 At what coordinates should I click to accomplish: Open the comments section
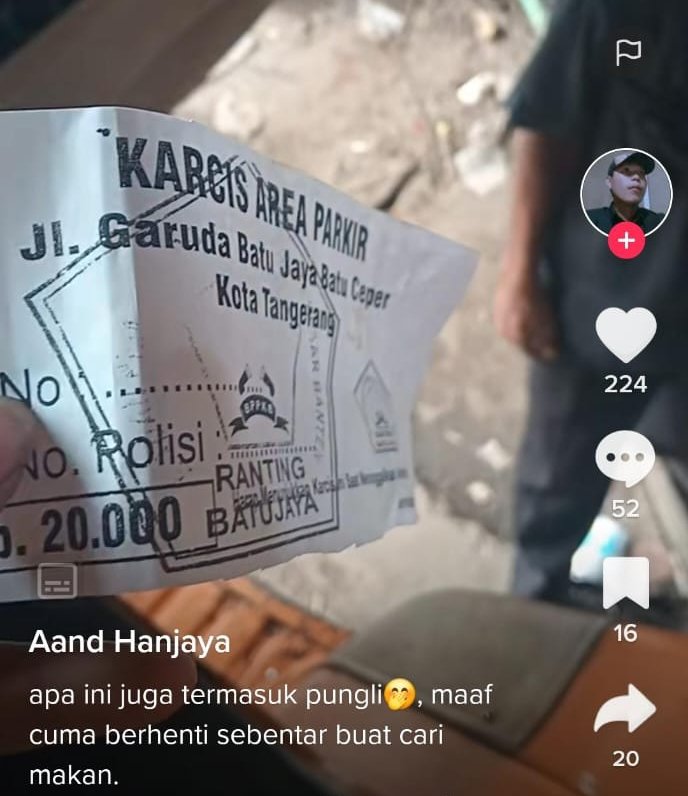click(x=625, y=460)
